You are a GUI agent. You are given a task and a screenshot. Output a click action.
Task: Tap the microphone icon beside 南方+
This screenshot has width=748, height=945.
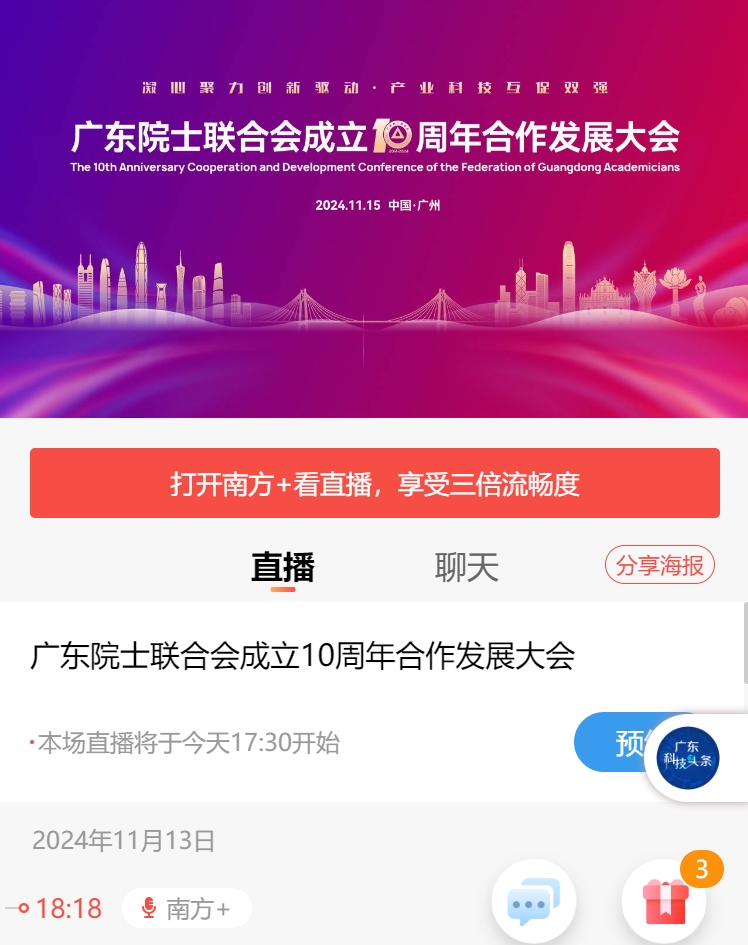(x=149, y=908)
